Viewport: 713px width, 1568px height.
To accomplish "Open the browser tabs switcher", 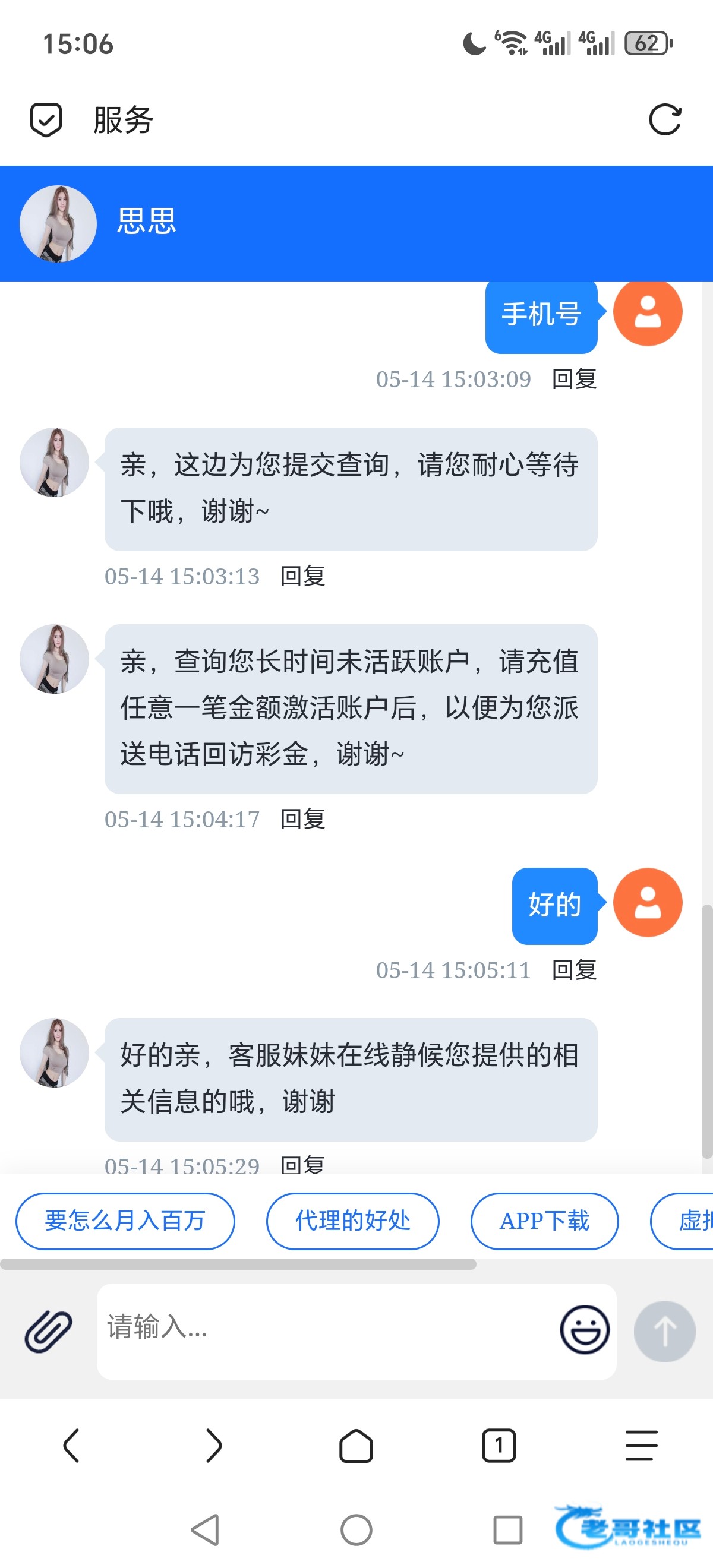I will 499,1445.
